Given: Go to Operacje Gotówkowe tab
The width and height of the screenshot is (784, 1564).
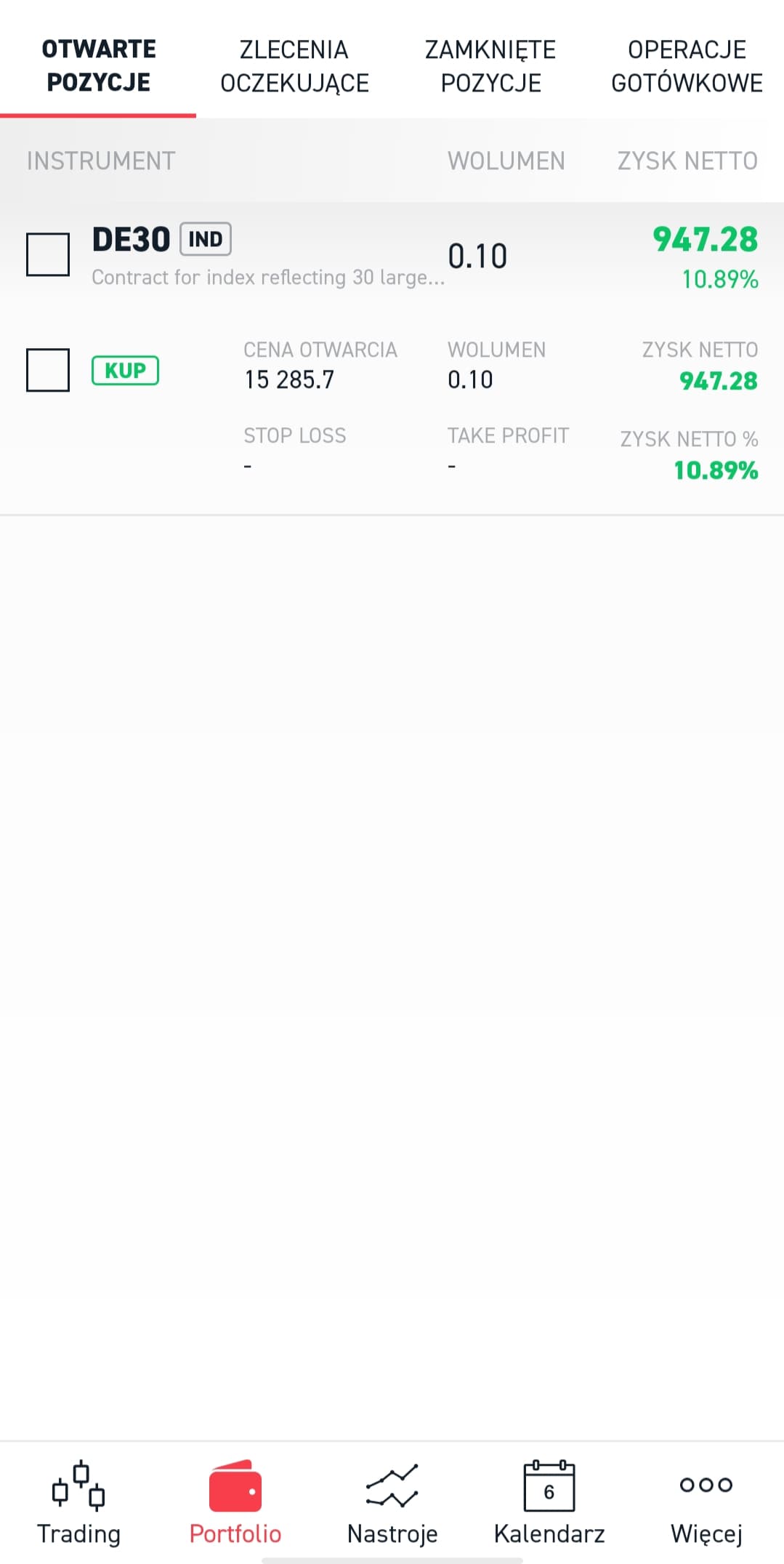Looking at the screenshot, I should (x=687, y=66).
